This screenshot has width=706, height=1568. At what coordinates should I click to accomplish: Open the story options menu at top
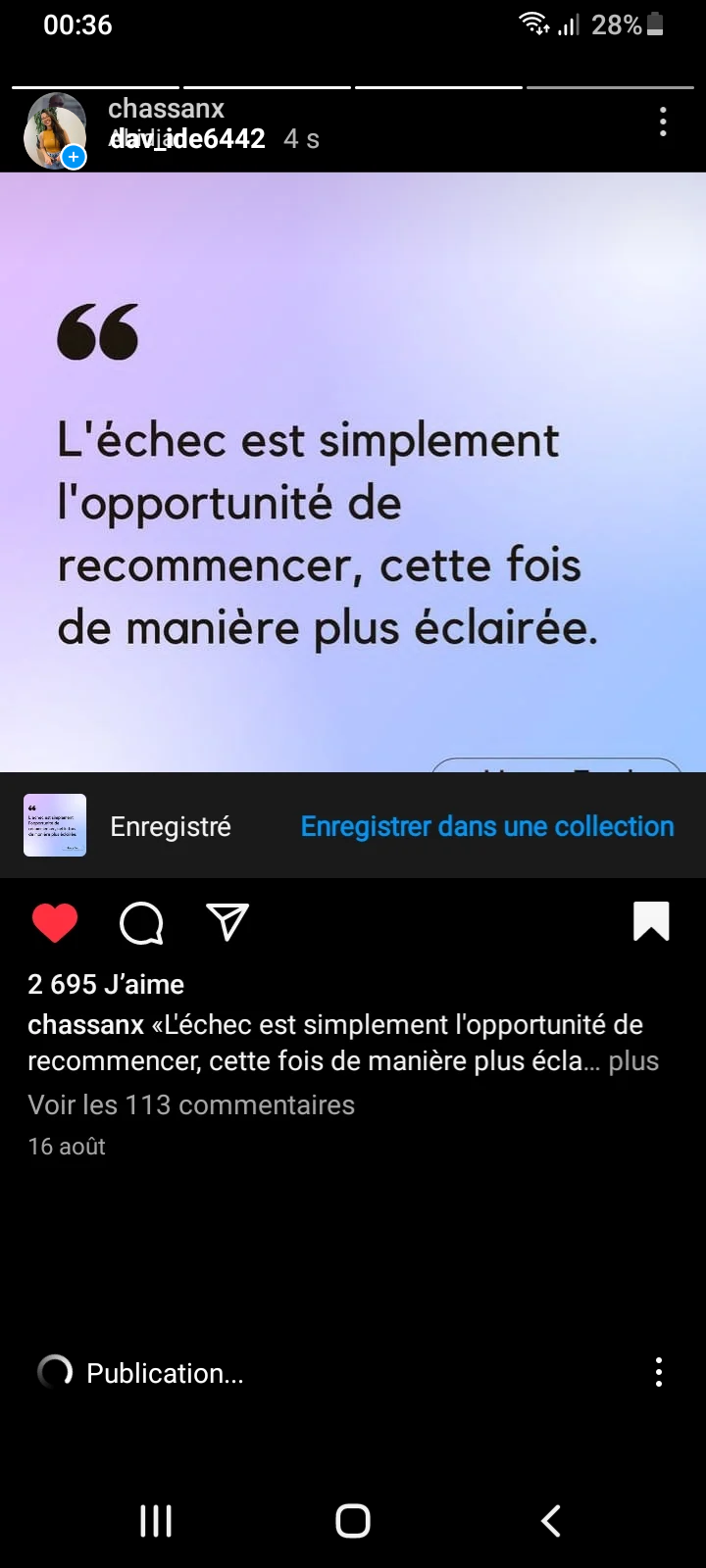(x=663, y=122)
